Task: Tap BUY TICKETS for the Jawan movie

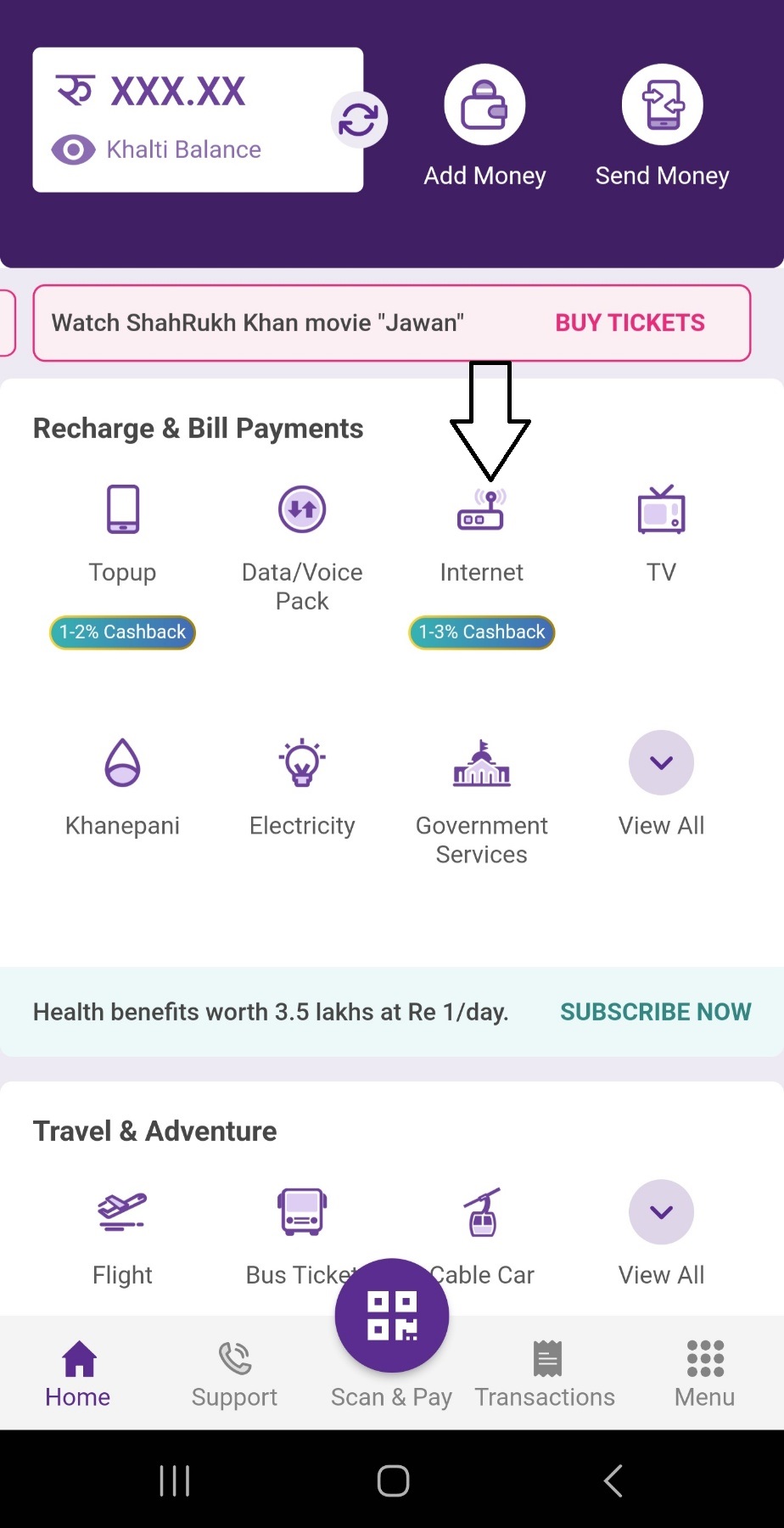Action: click(x=630, y=323)
